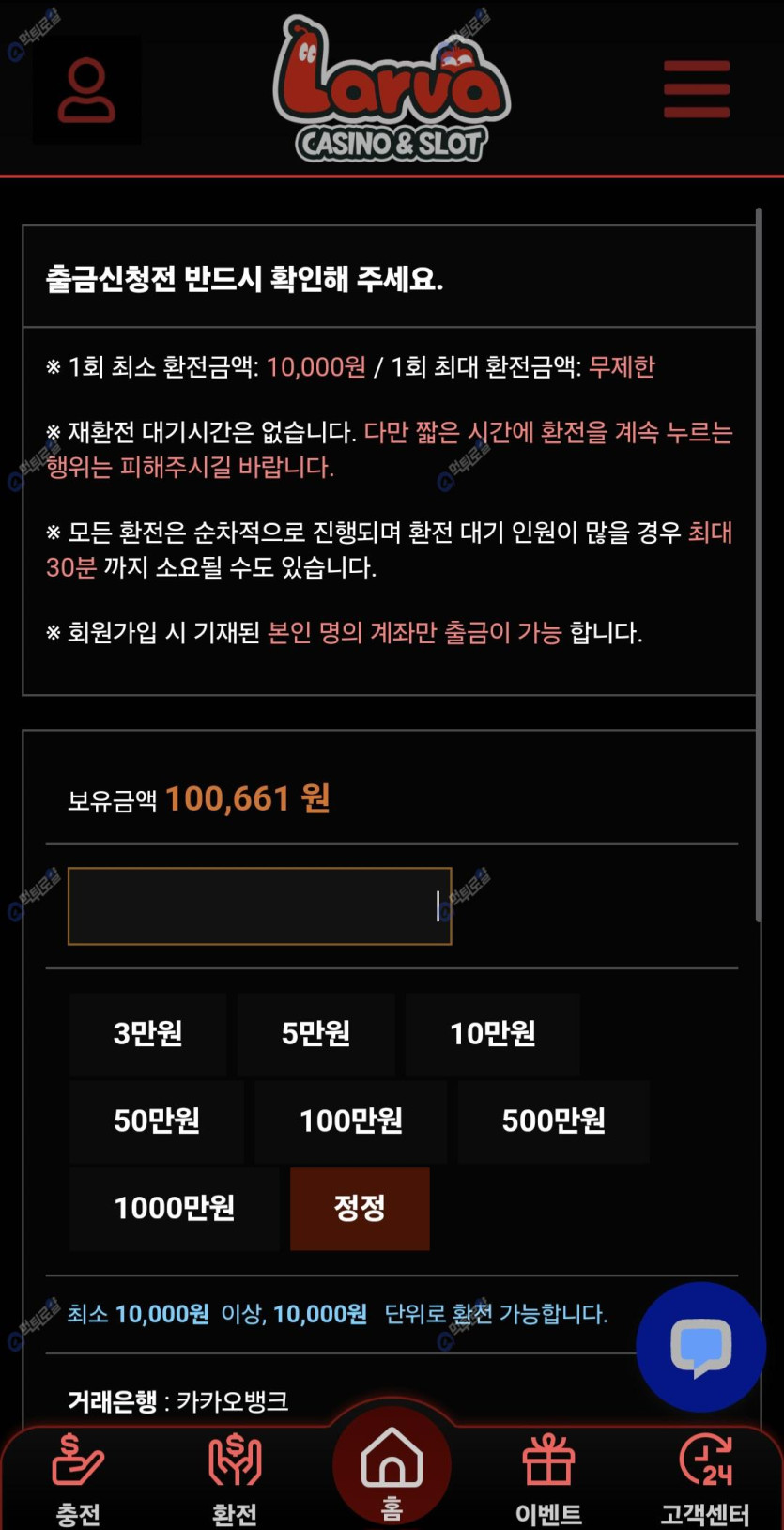Focus the withdrawal amount input field
This screenshot has height=1530, width=784.
[x=259, y=906]
